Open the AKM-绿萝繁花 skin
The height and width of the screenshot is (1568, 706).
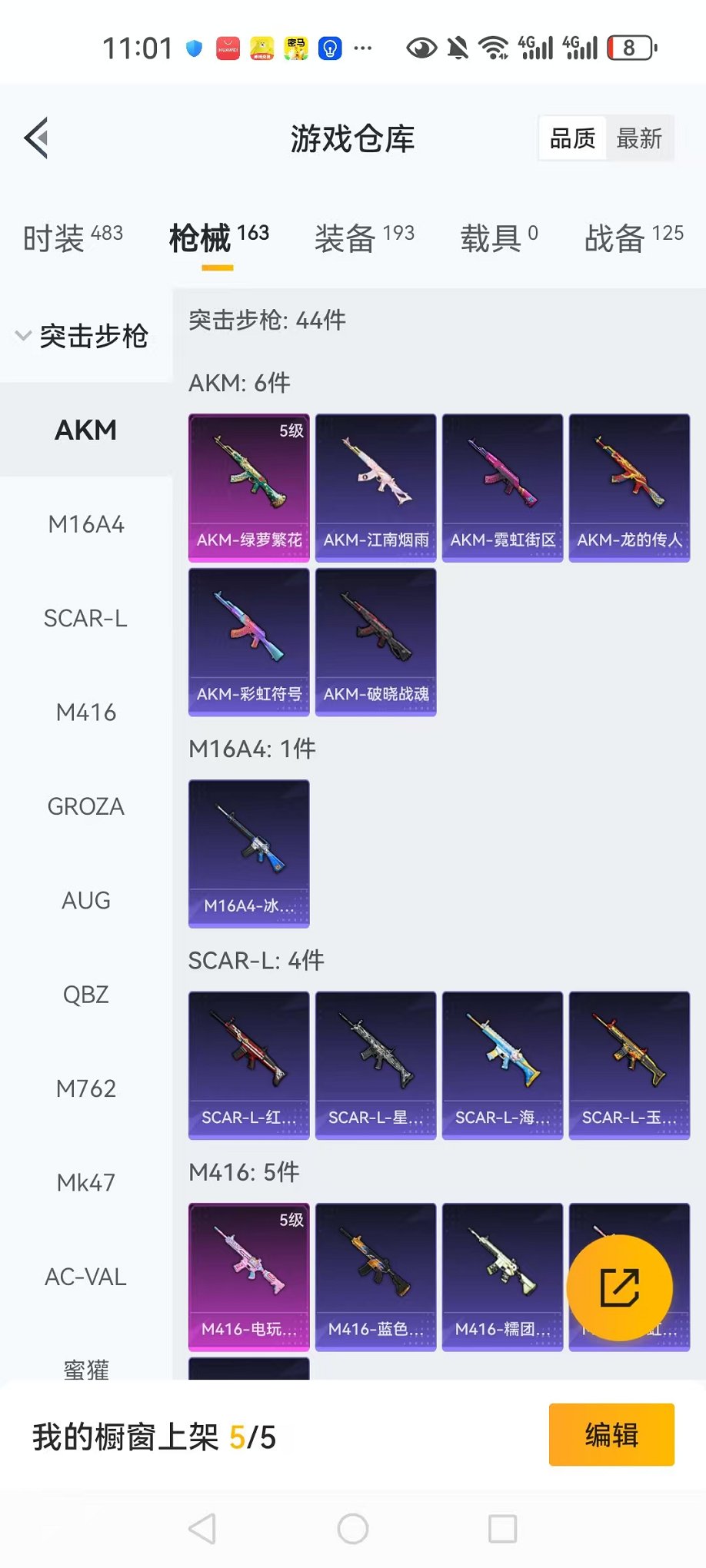click(249, 488)
